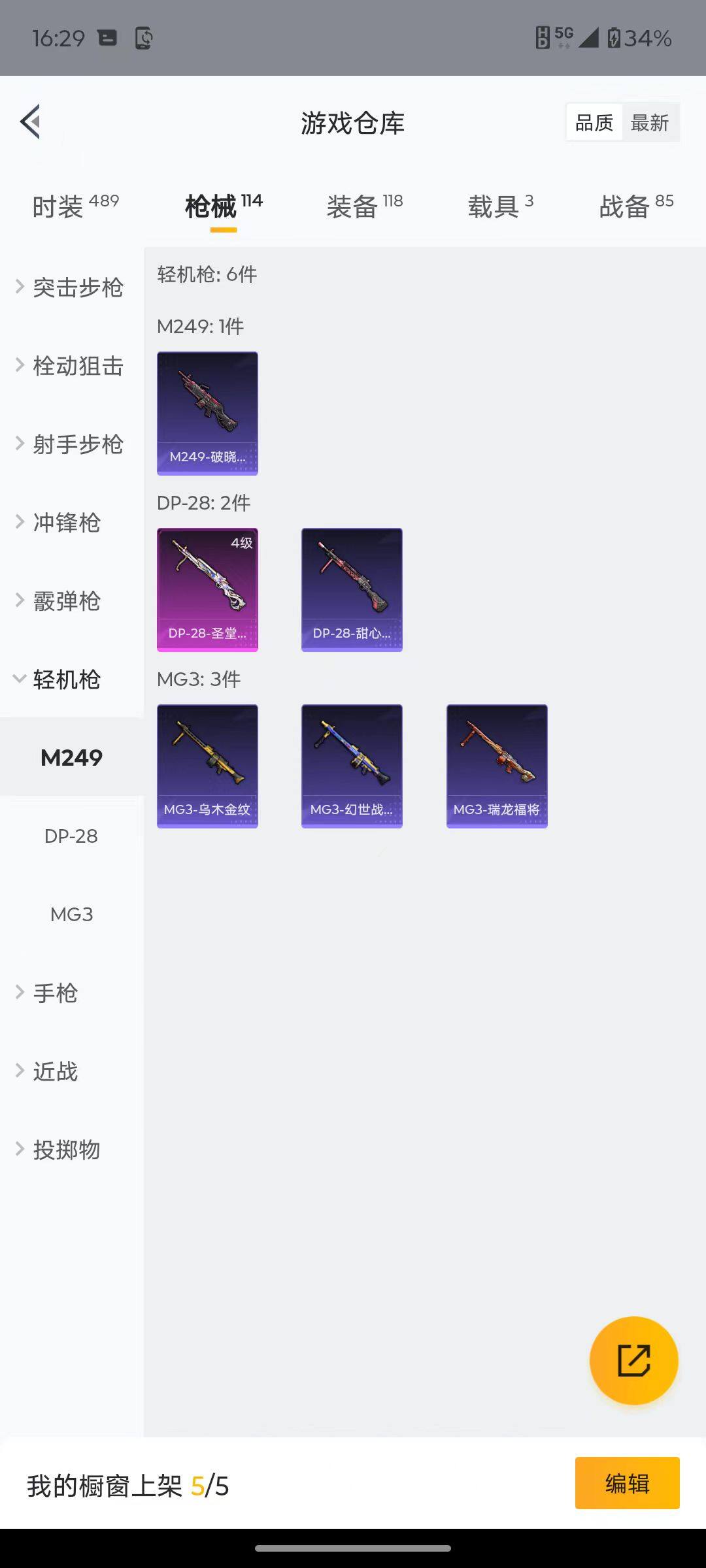View the DP-28-圣堂 level 4 skin

click(207, 588)
